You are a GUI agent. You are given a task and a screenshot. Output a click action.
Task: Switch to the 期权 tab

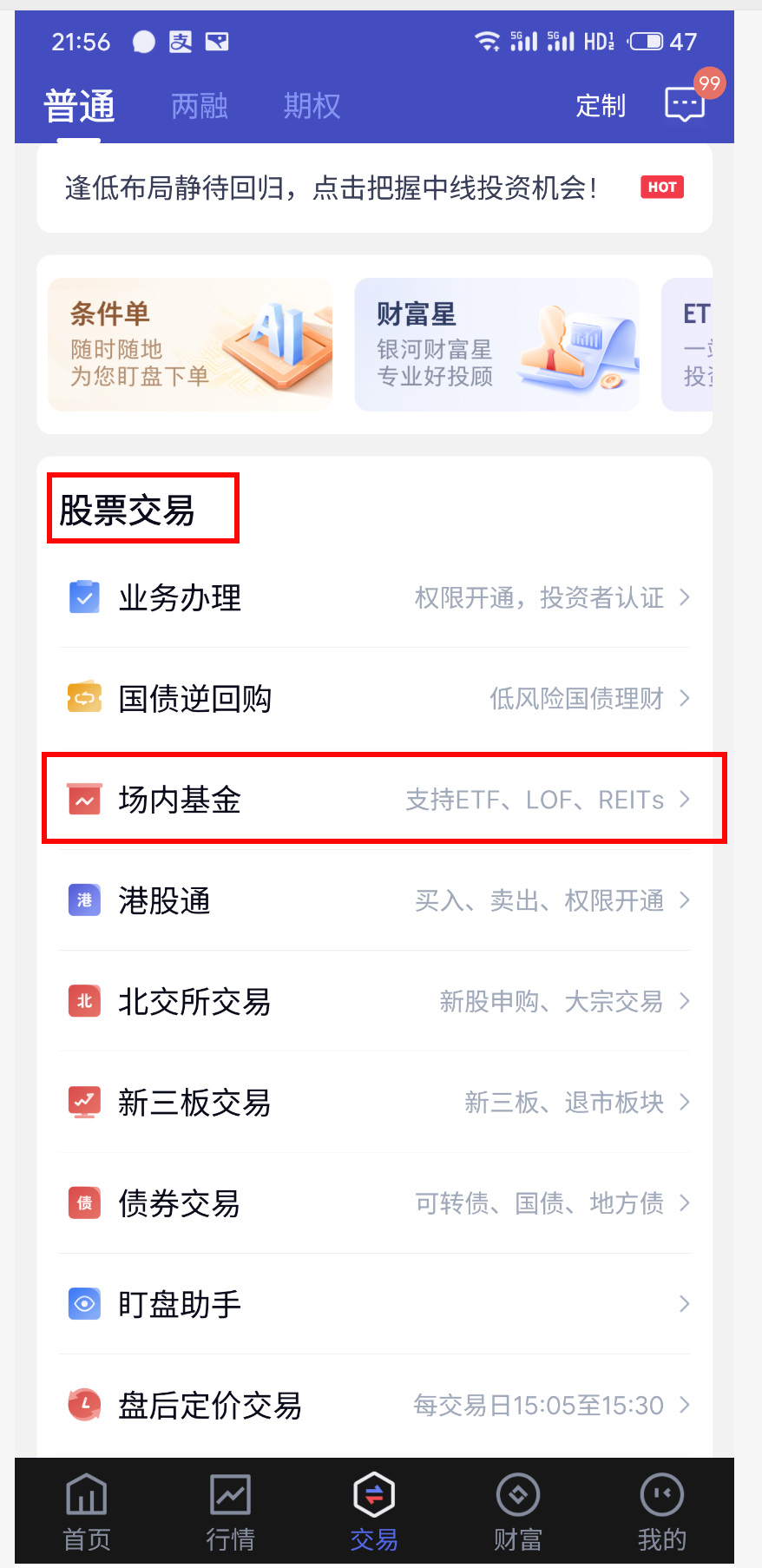(x=312, y=106)
